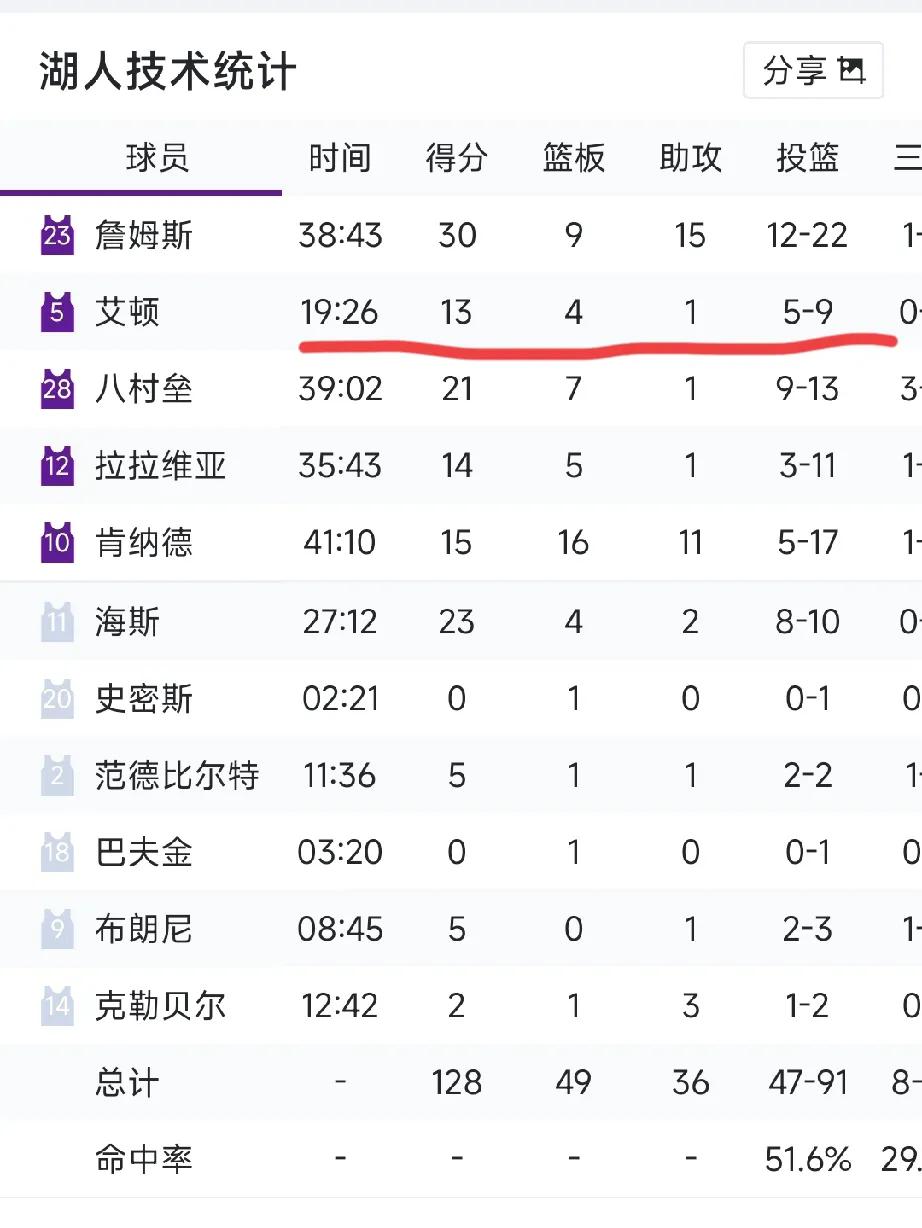Click the 51.6% shooting percentage value
This screenshot has height=1228, width=922.
pyautogui.click(x=805, y=1158)
